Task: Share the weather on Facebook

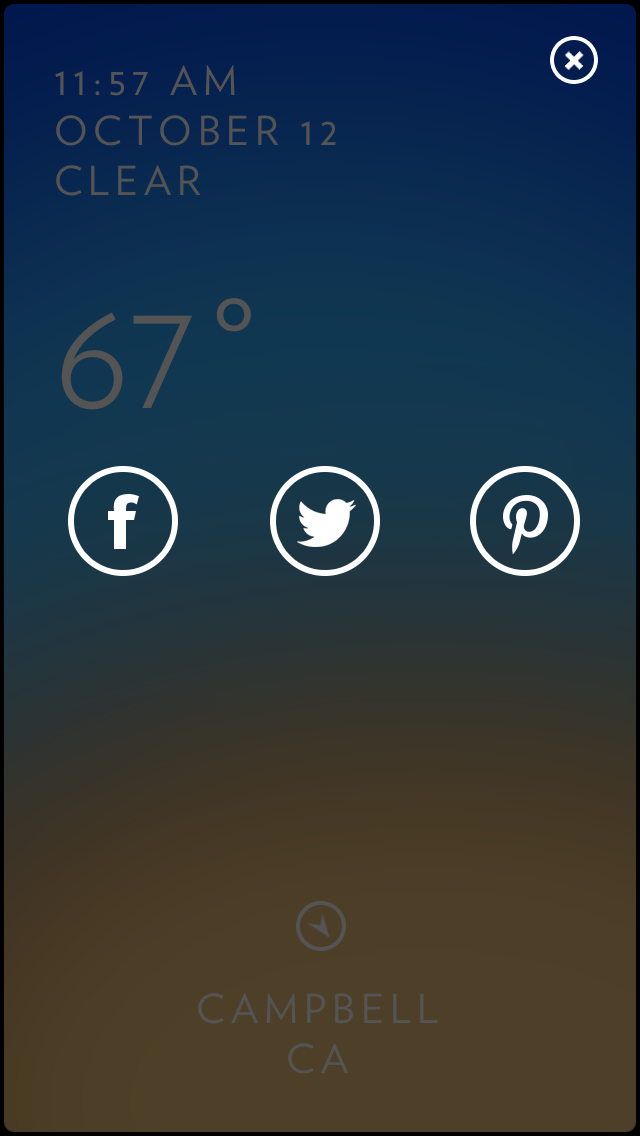Action: coord(123,521)
